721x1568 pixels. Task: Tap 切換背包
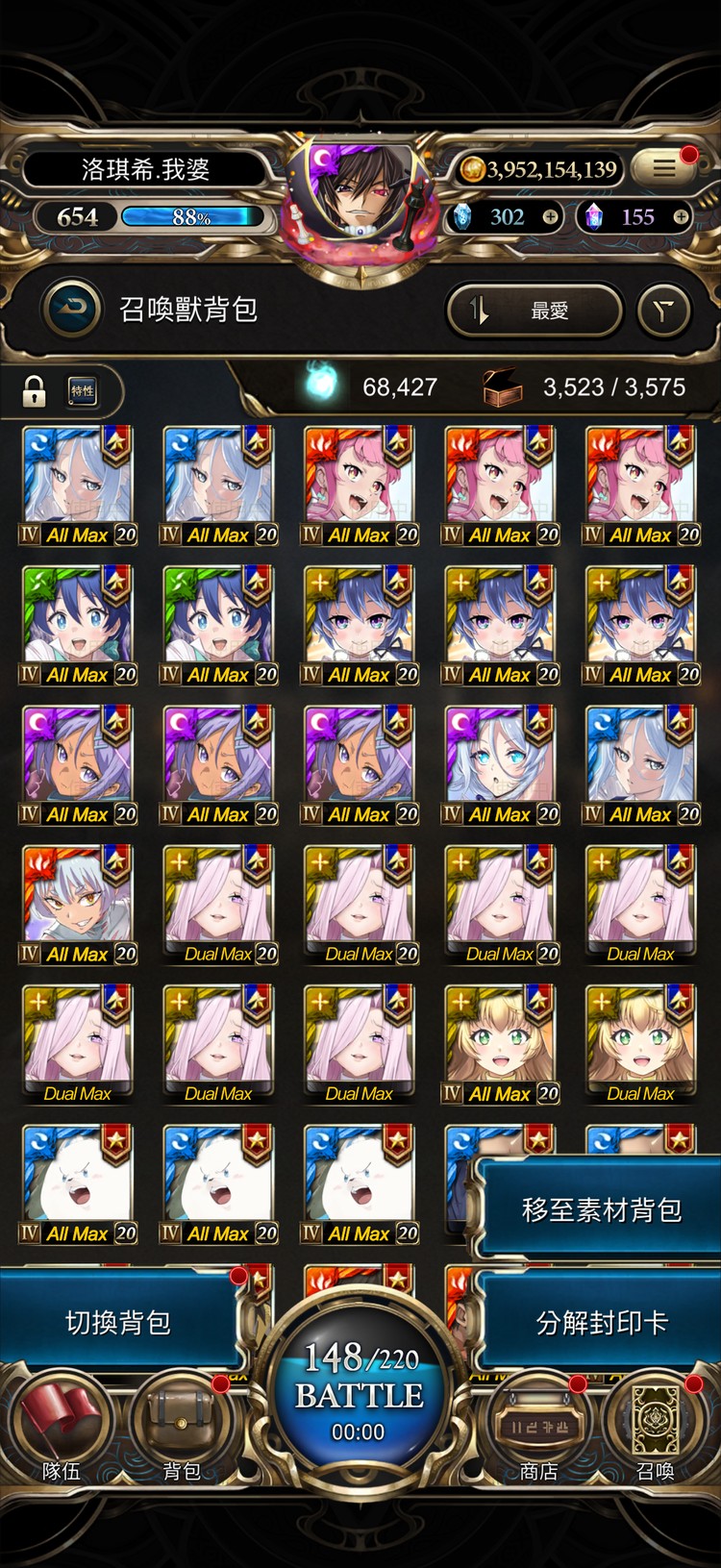[117, 1323]
